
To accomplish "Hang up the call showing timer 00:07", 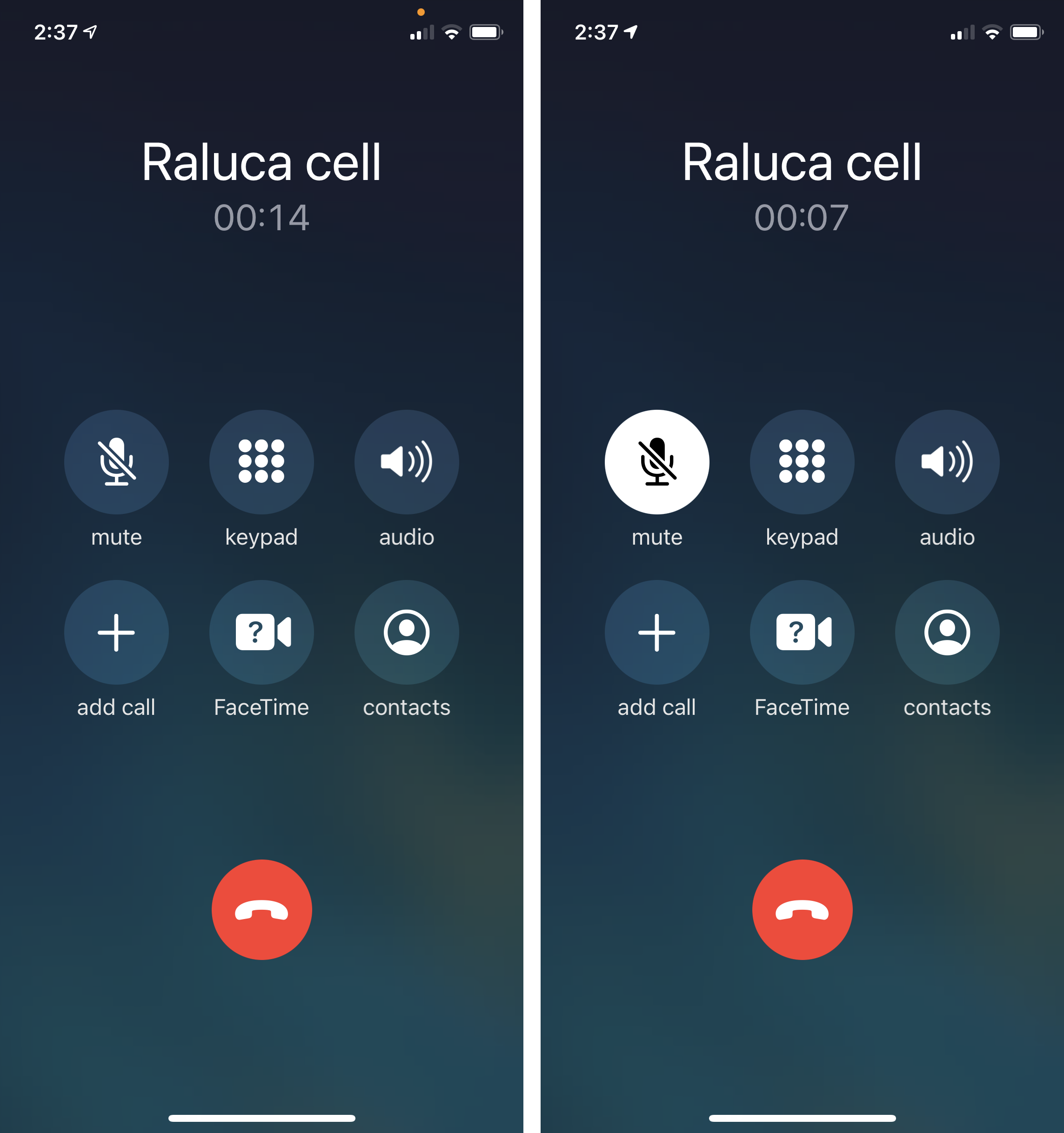I will 802,910.
